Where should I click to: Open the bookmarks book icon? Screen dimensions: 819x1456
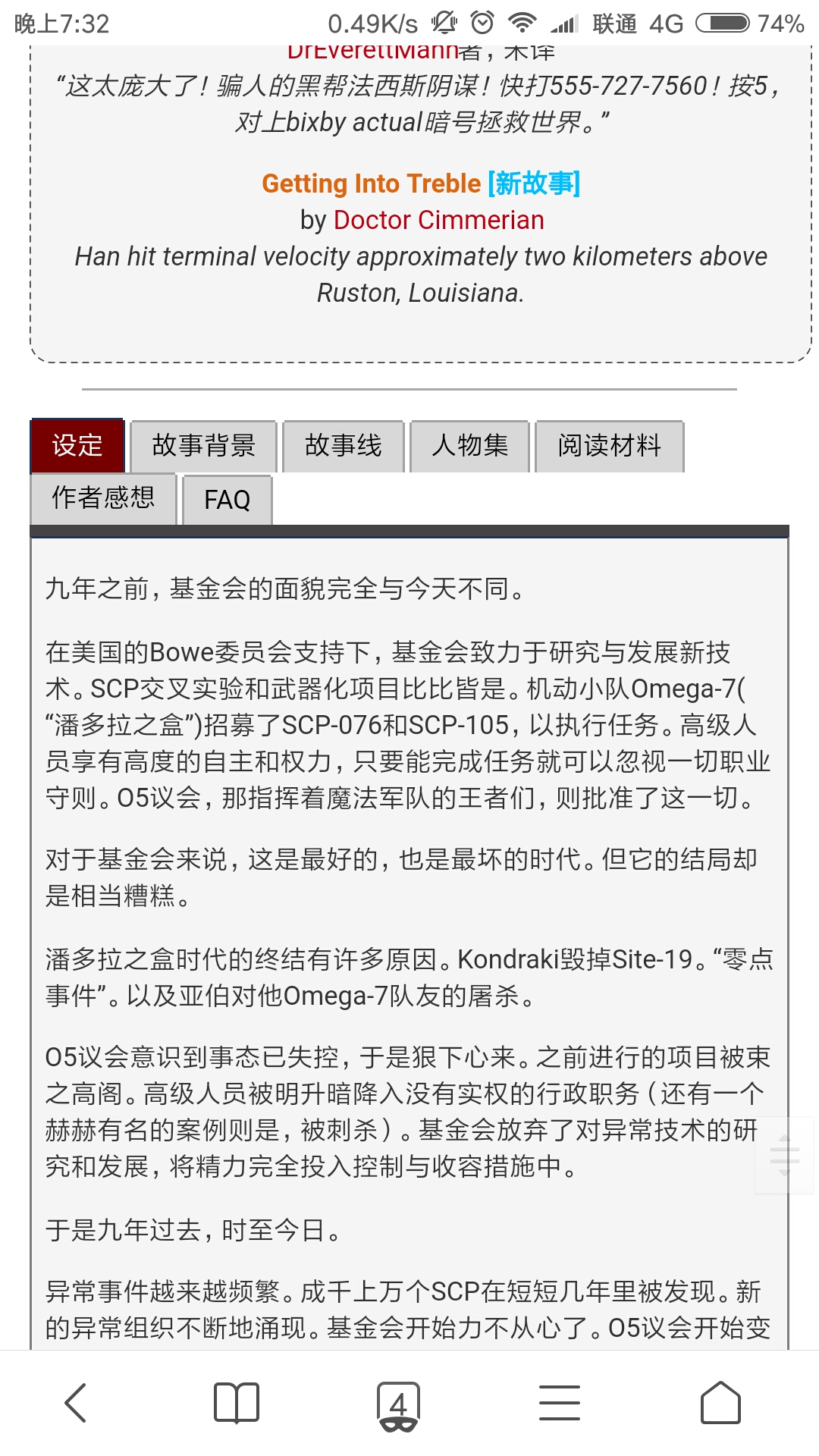[x=237, y=1403]
